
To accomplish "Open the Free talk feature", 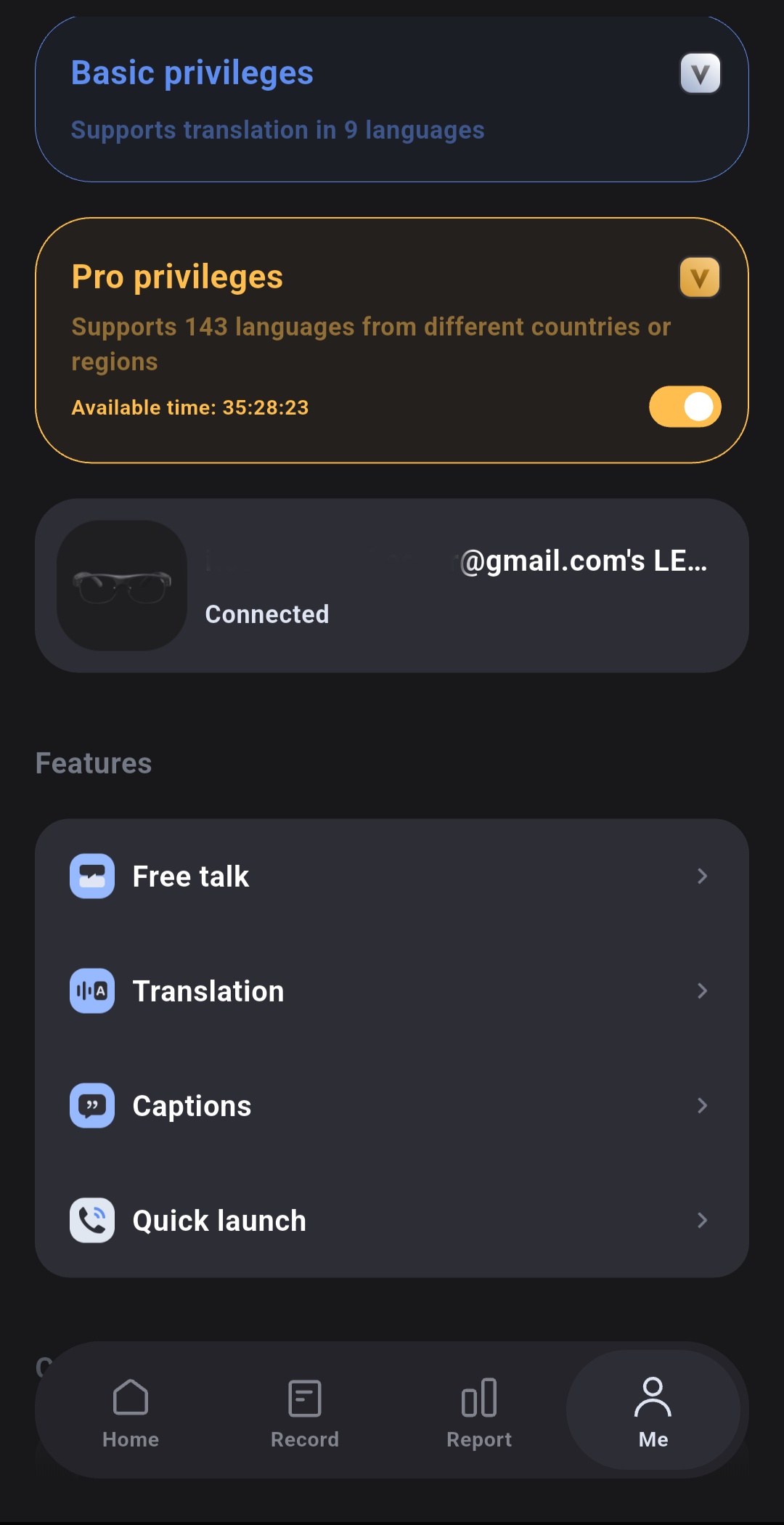I will (392, 877).
